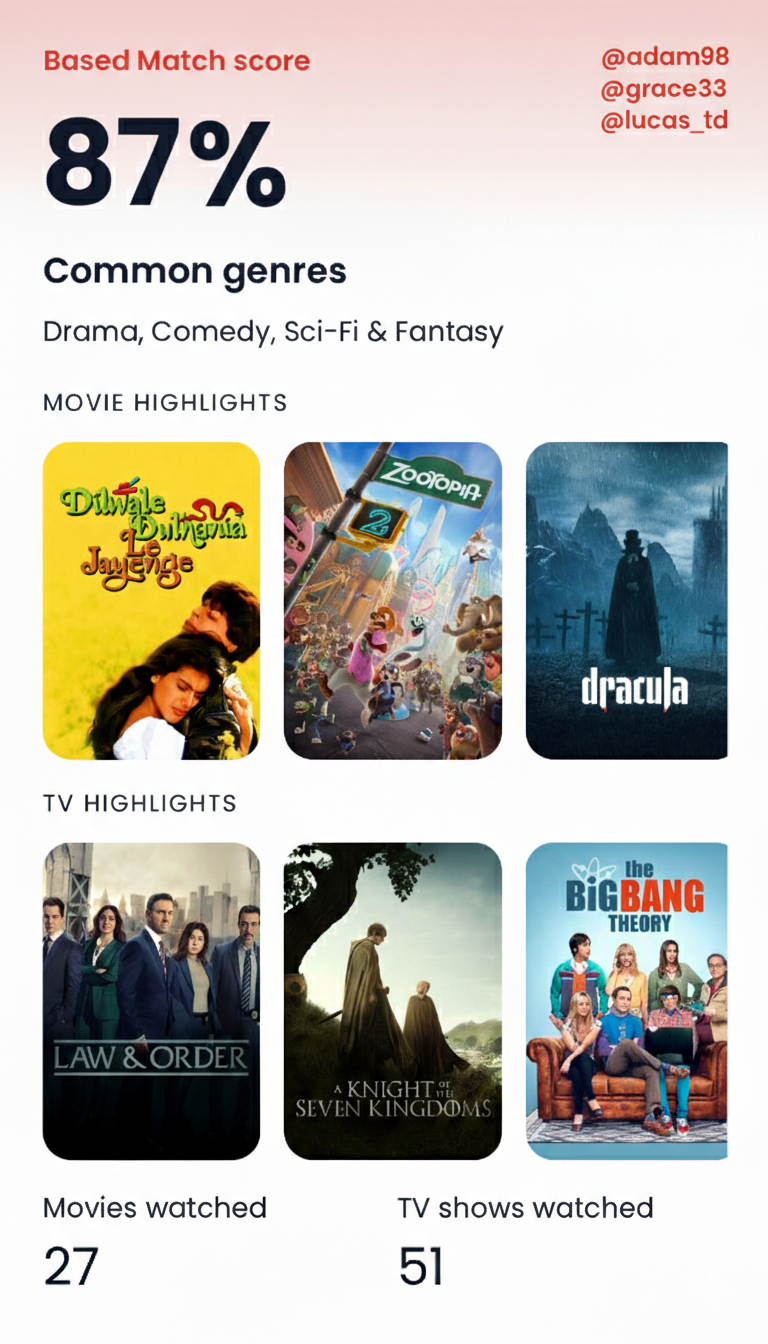768x1344 pixels.
Task: Open the Dilwale Dulhania Le Jayenge poster
Action: pyautogui.click(x=151, y=600)
